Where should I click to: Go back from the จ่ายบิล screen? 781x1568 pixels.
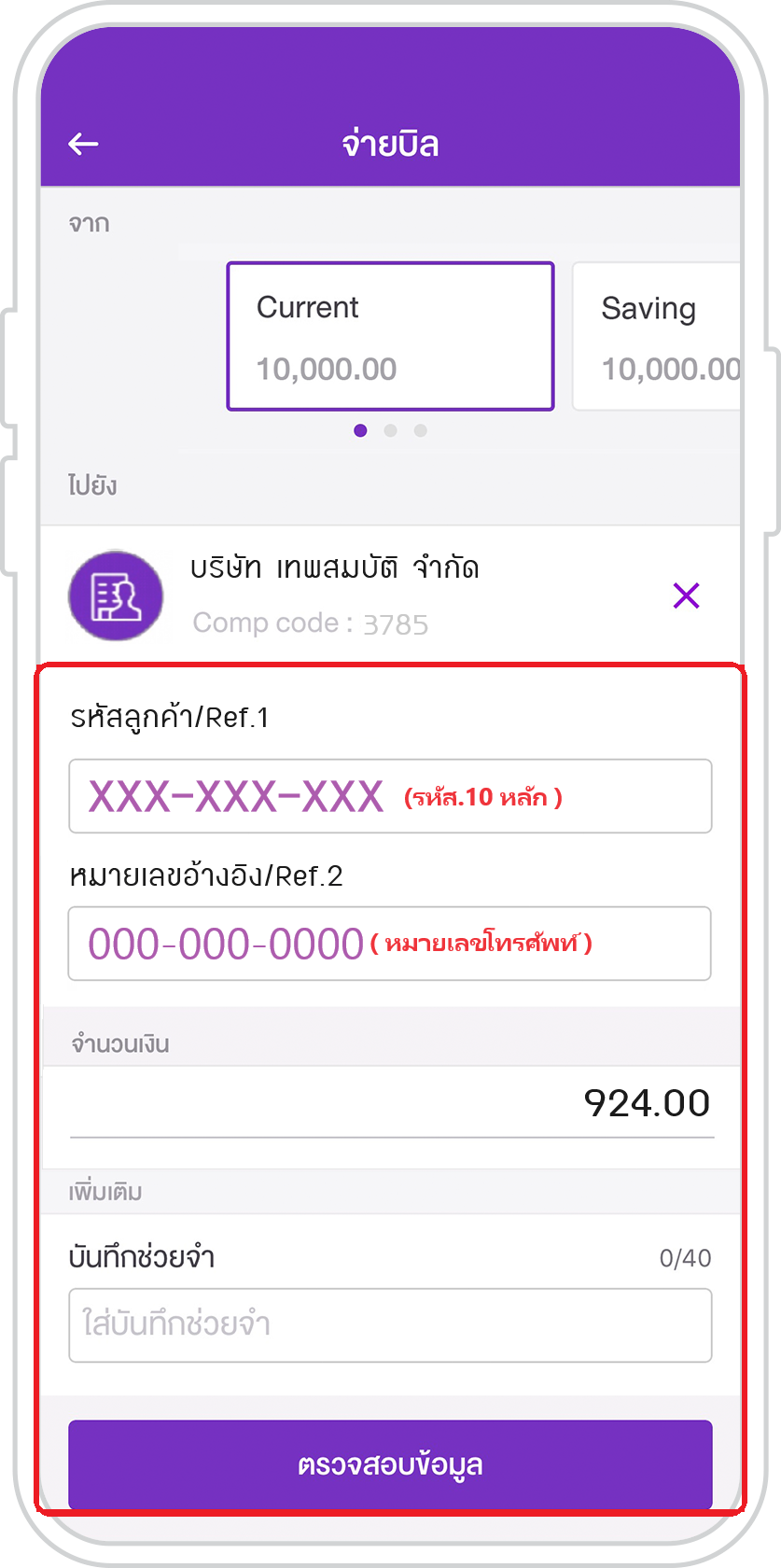[x=84, y=144]
